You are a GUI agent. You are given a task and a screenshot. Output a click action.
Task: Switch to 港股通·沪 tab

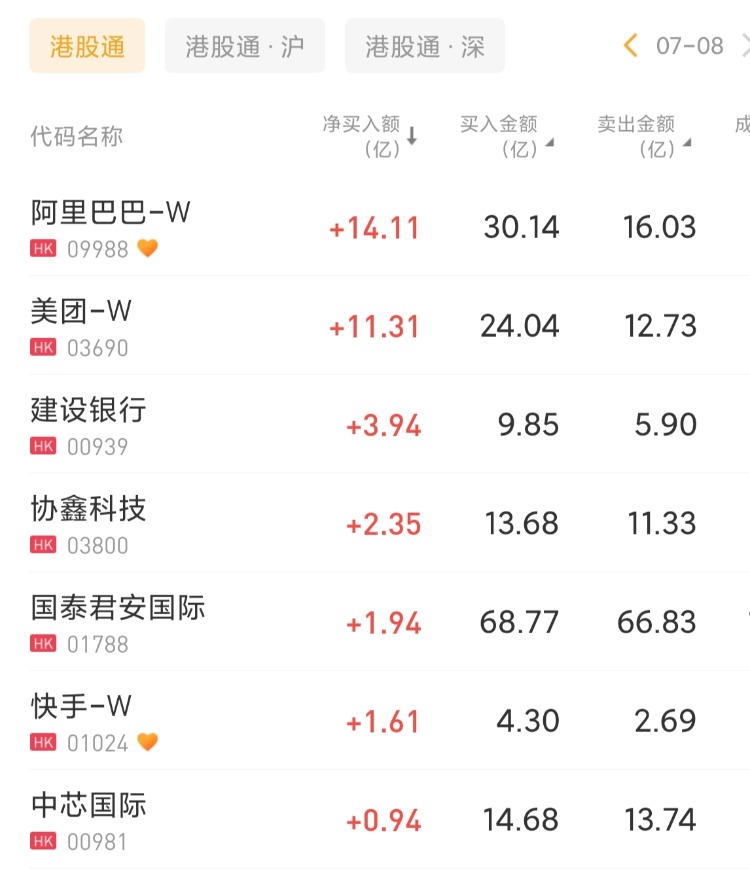pyautogui.click(x=245, y=46)
